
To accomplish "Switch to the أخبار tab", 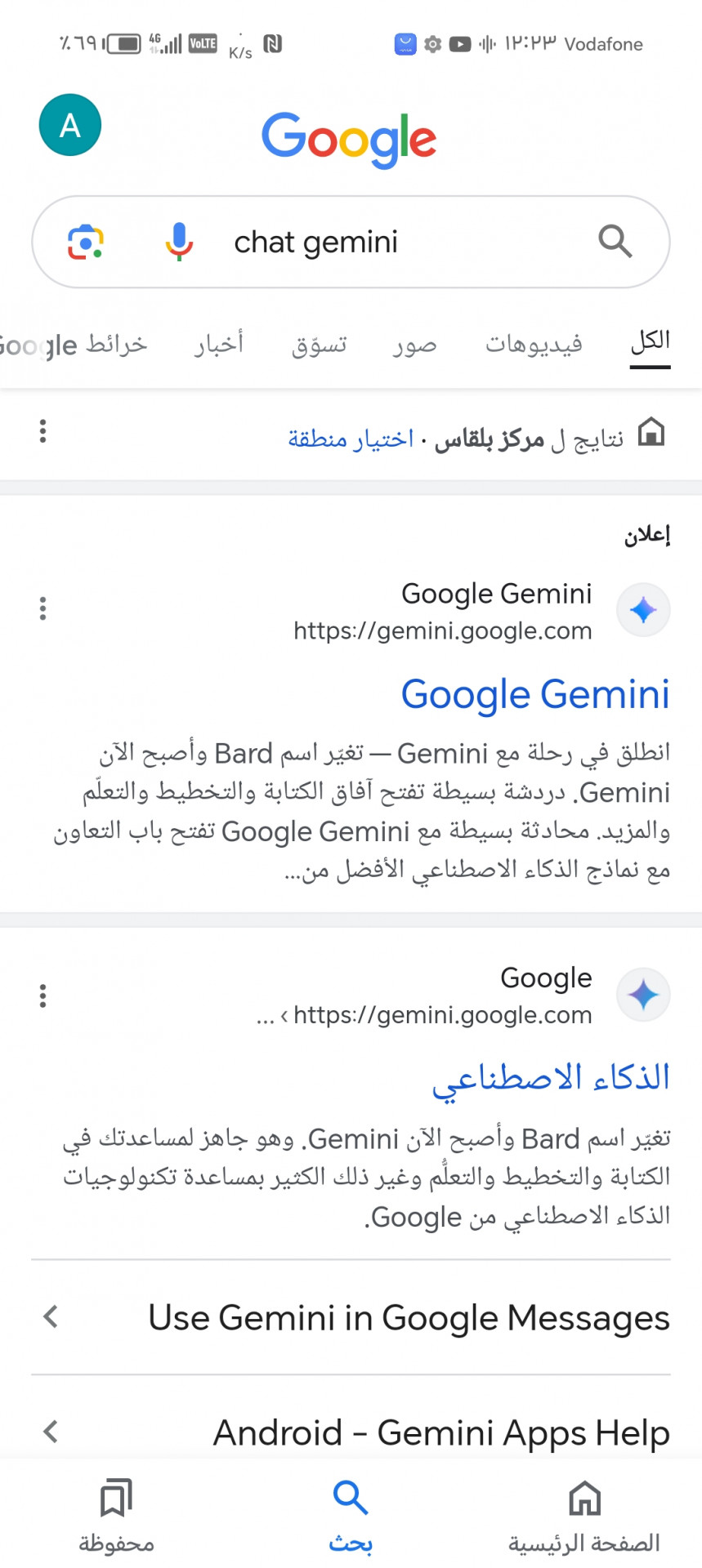I will point(219,345).
